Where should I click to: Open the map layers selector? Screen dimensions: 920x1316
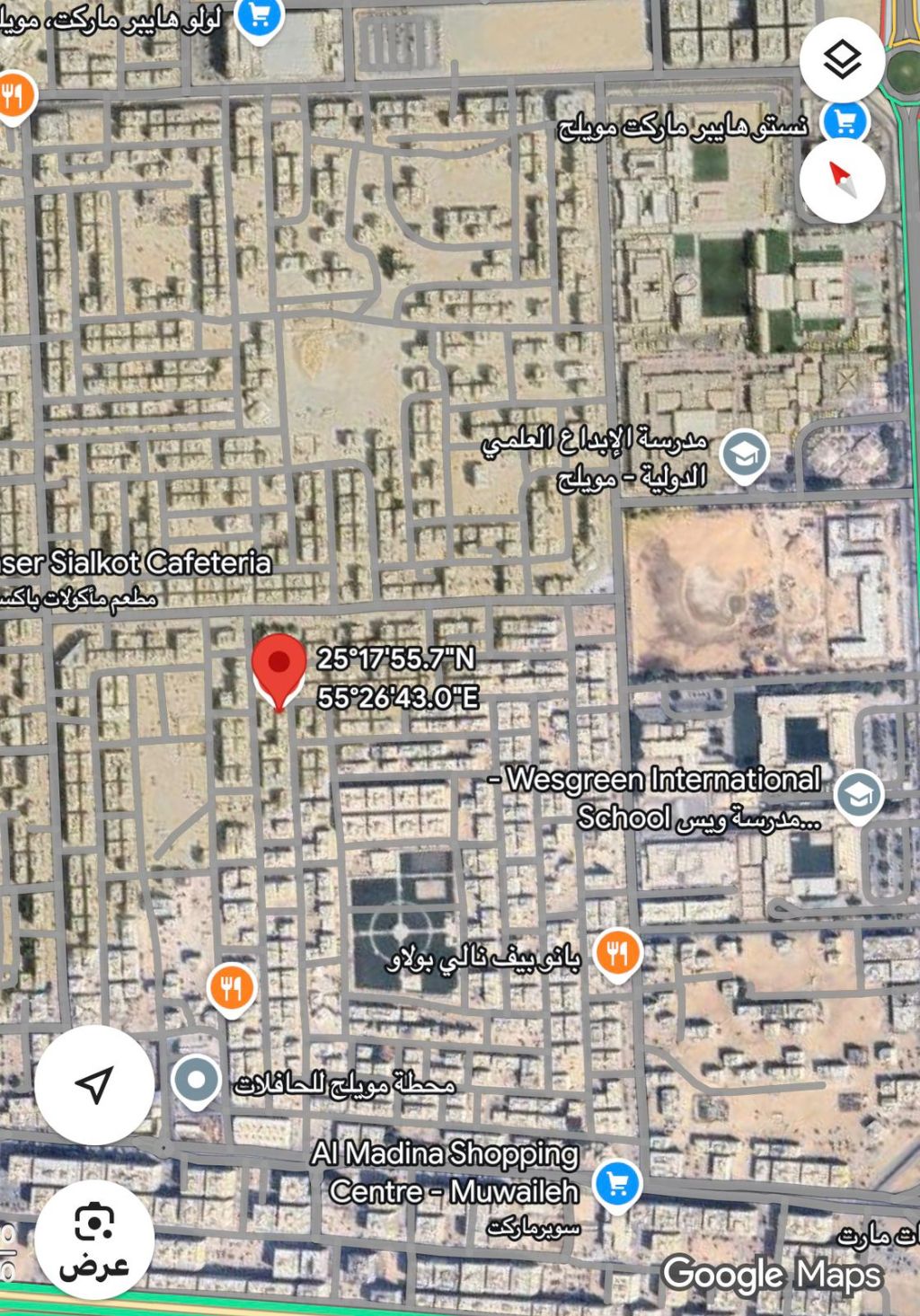[842, 60]
